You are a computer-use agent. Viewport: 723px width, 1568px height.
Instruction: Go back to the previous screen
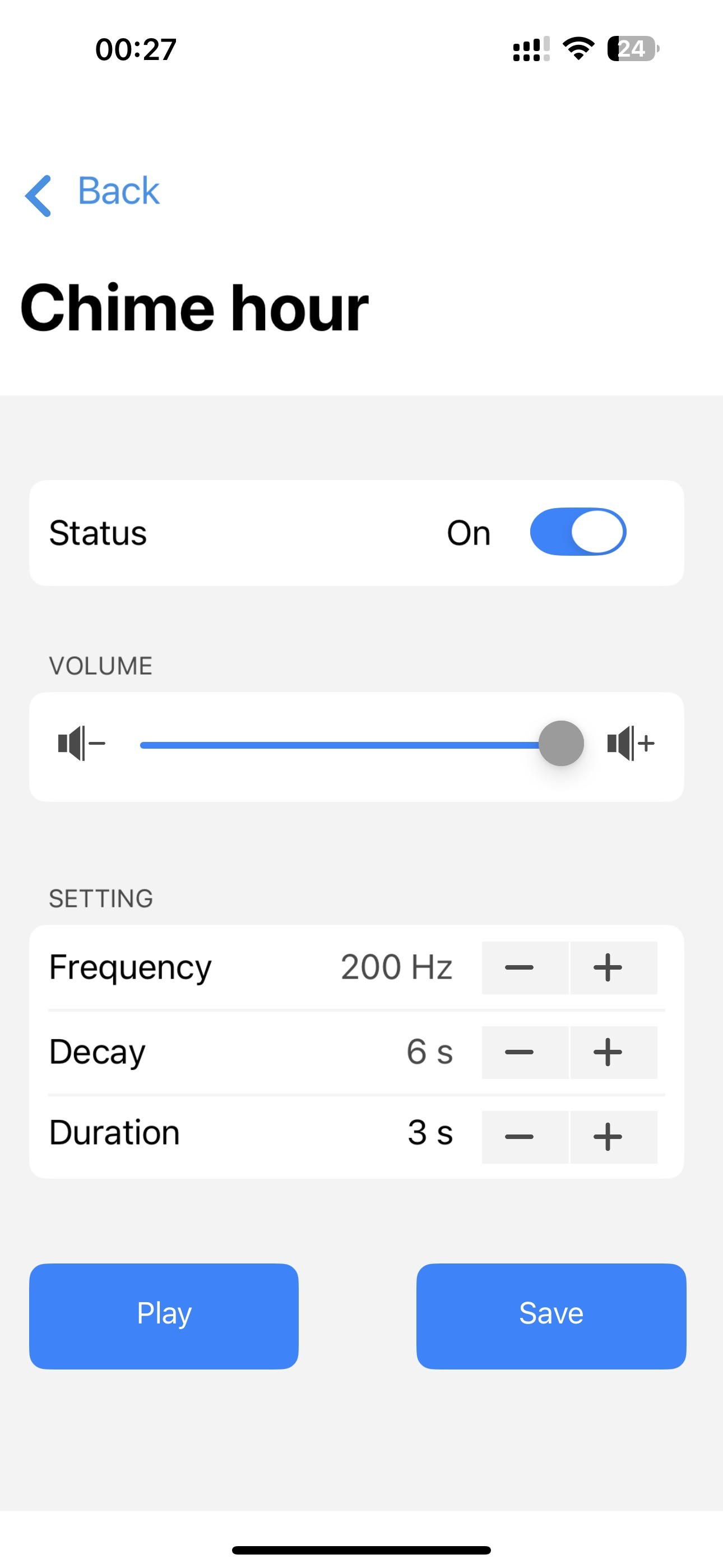click(x=92, y=192)
